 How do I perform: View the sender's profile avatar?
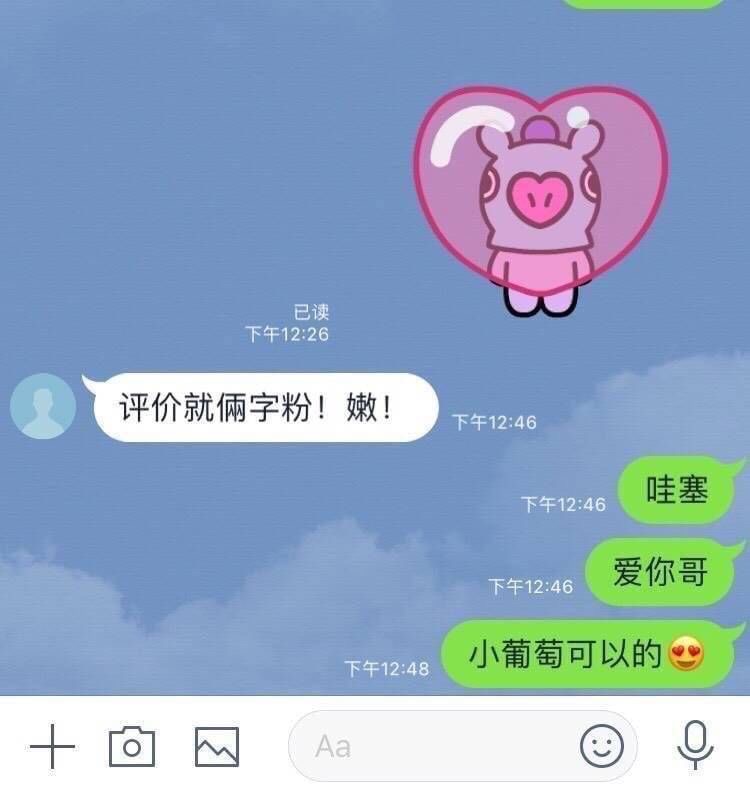[x=43, y=407]
